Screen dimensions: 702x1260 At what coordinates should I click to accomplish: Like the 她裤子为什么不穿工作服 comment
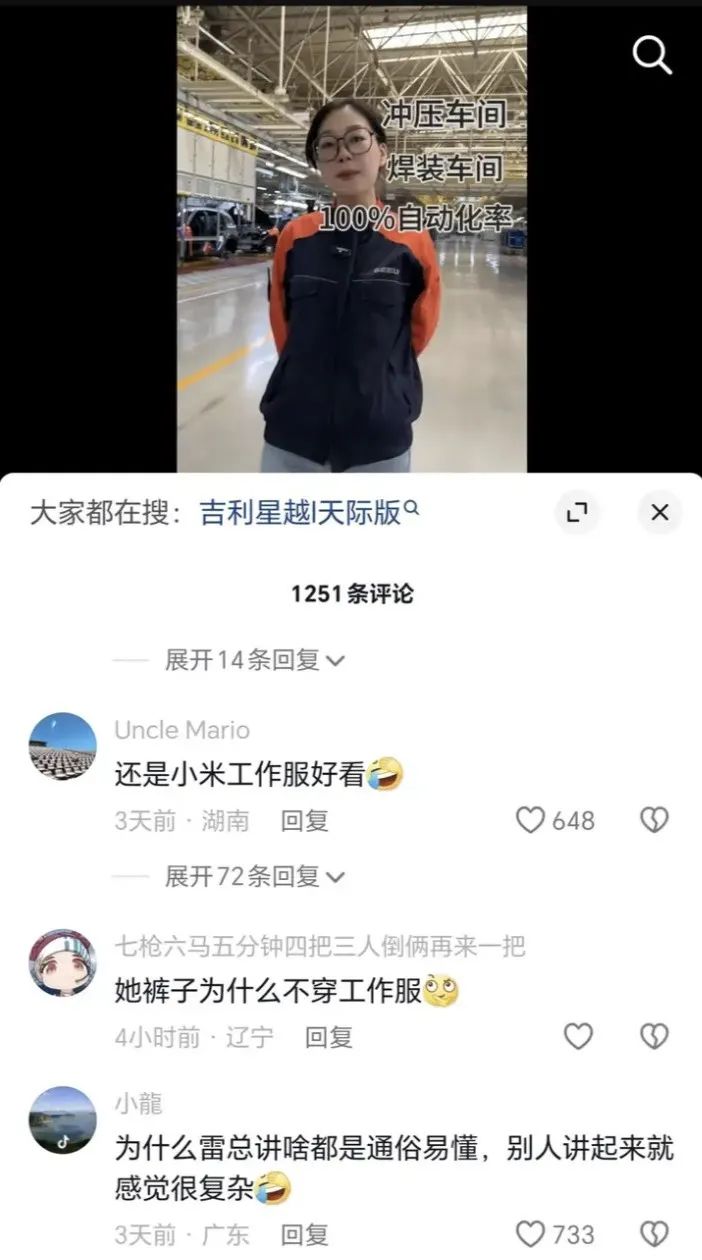click(579, 1037)
